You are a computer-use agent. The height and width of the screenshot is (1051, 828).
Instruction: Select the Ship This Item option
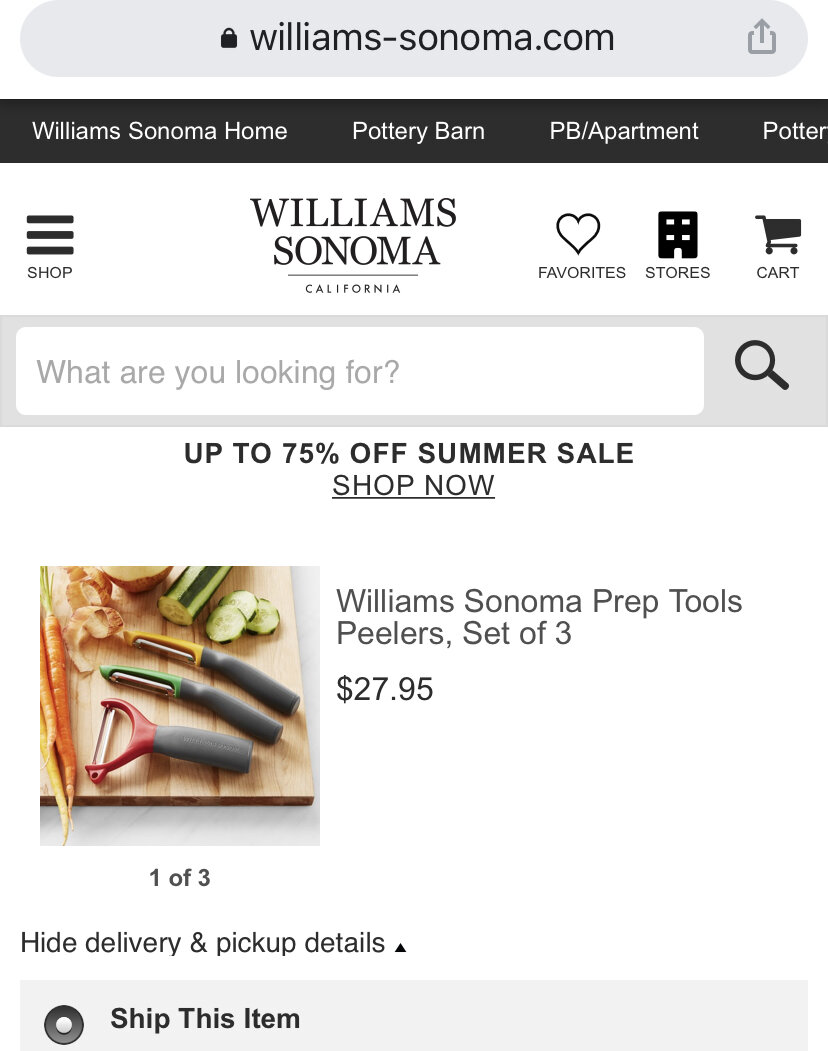64,1023
